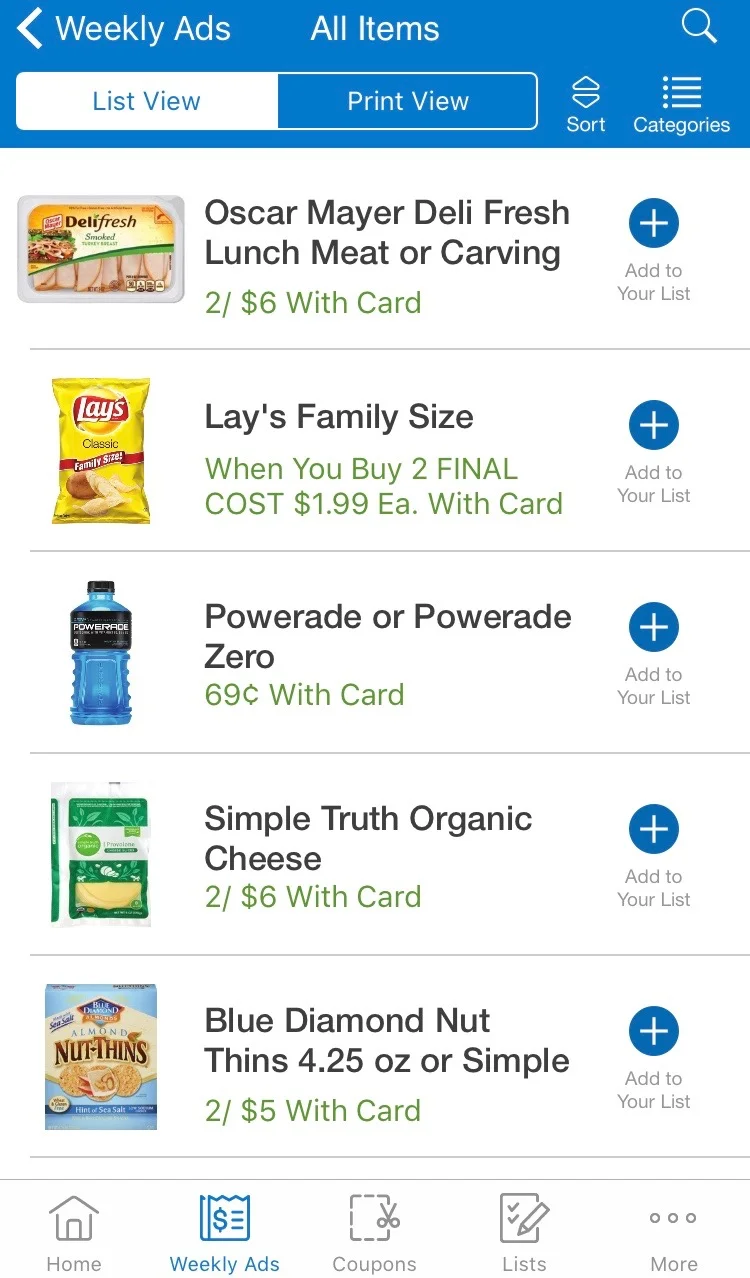This screenshot has width=750, height=1278.
Task: Add Powerade or Powerade Zero to list
Action: [x=654, y=627]
